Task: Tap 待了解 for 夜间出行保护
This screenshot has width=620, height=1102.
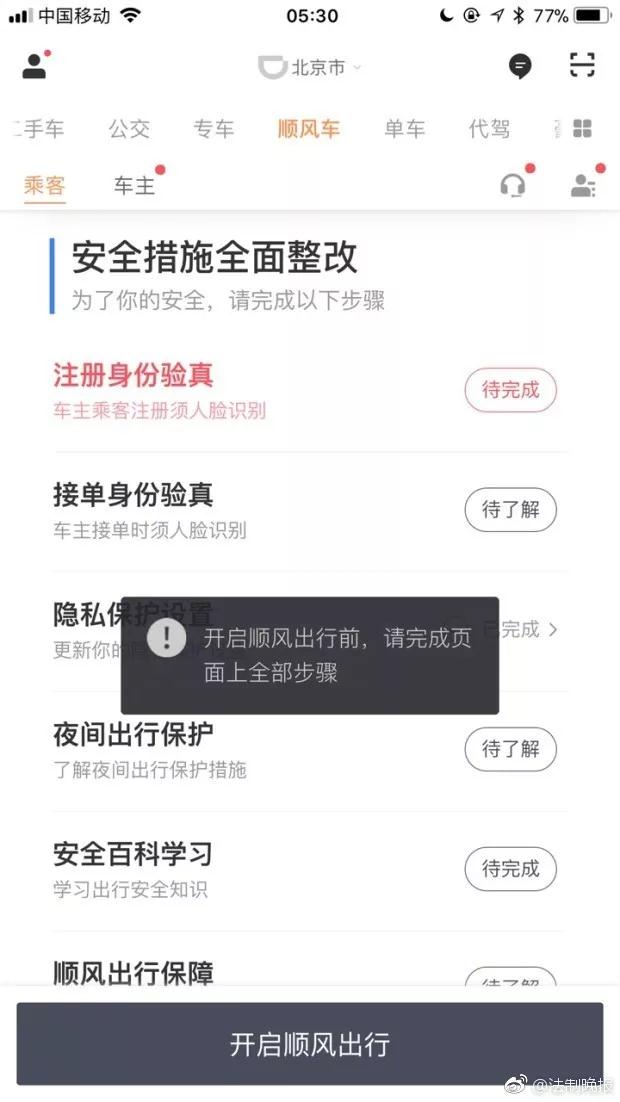Action: (x=510, y=749)
